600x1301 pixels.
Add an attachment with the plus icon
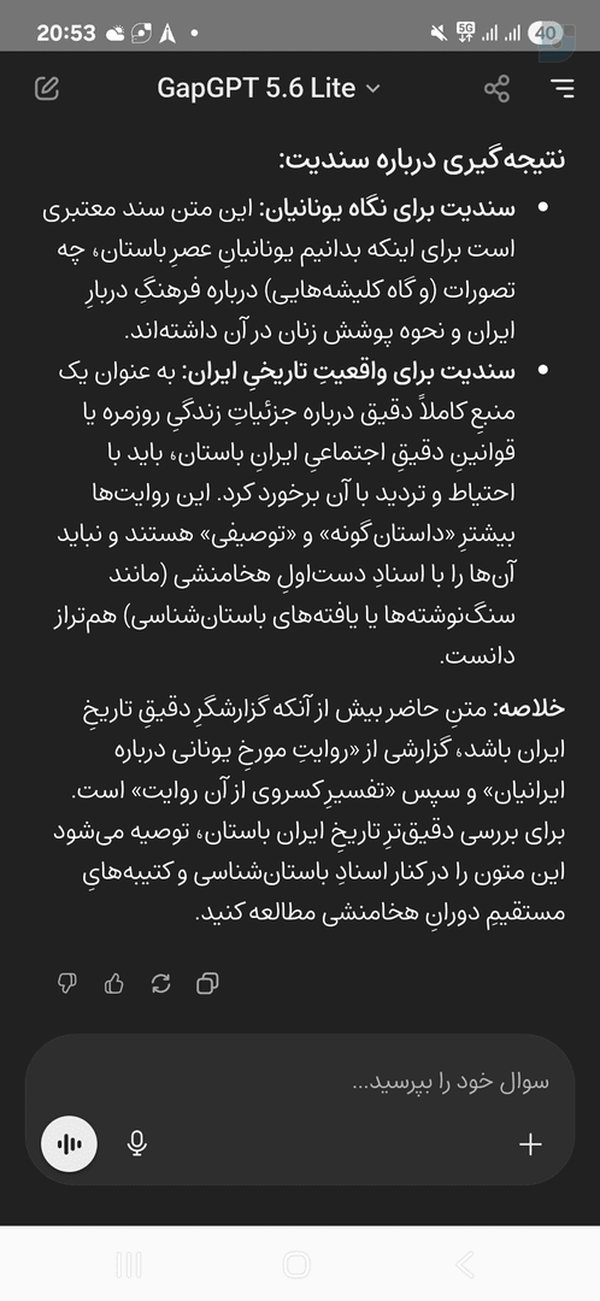click(531, 1144)
